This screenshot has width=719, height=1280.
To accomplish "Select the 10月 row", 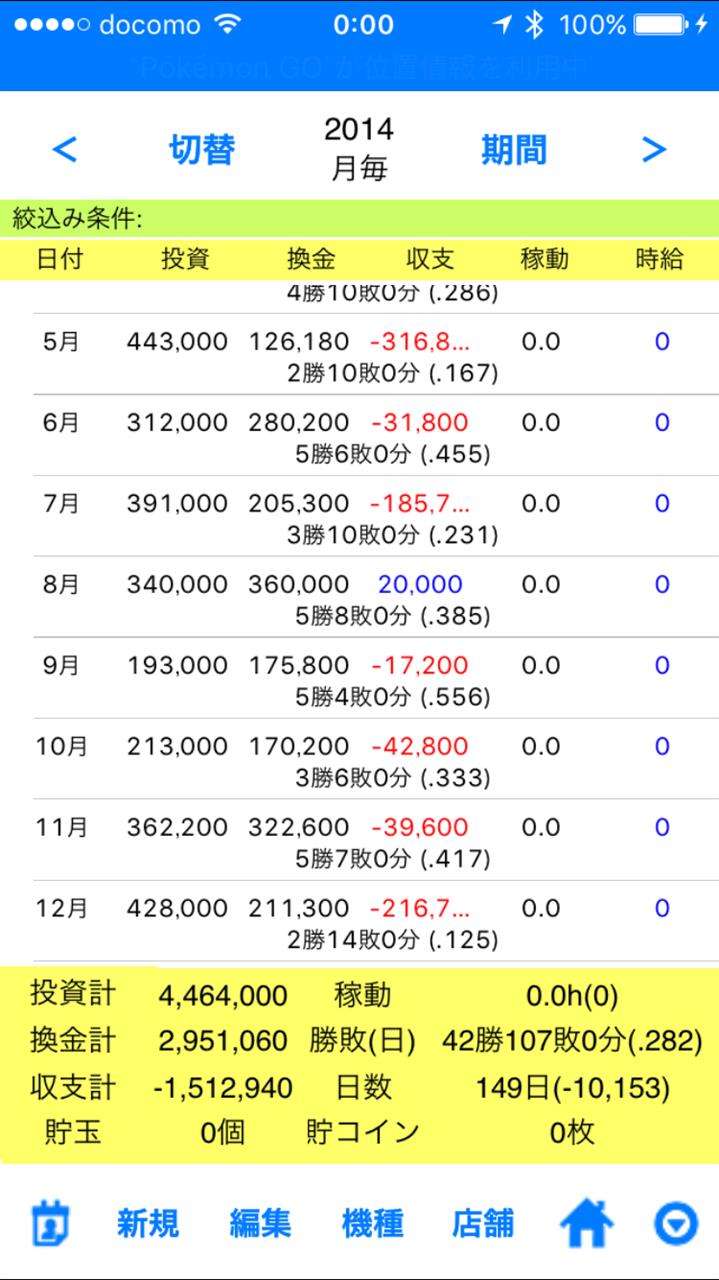I will tap(359, 760).
